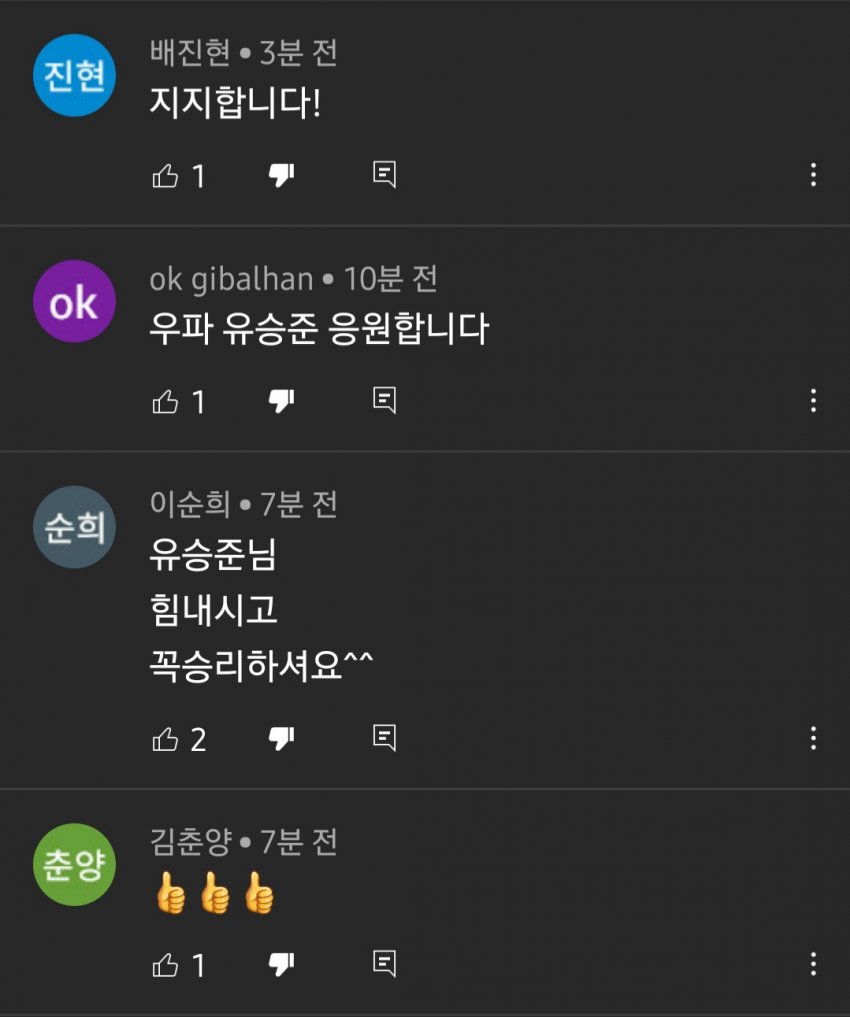Open 이순희's profile avatar
Image resolution: width=850 pixels, height=1017 pixels.
[75, 527]
